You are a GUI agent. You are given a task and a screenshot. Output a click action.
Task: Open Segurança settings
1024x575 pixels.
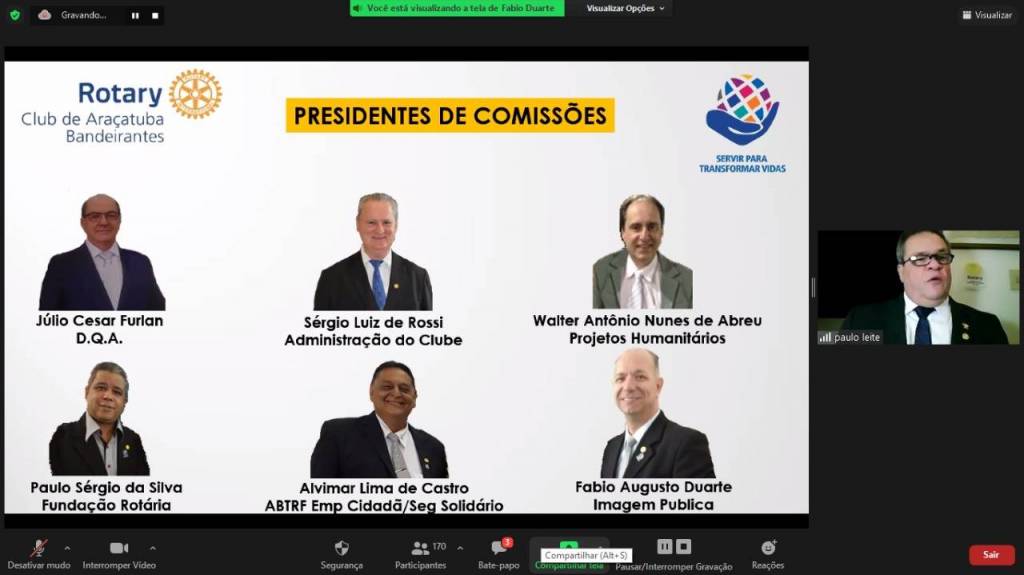click(x=341, y=551)
